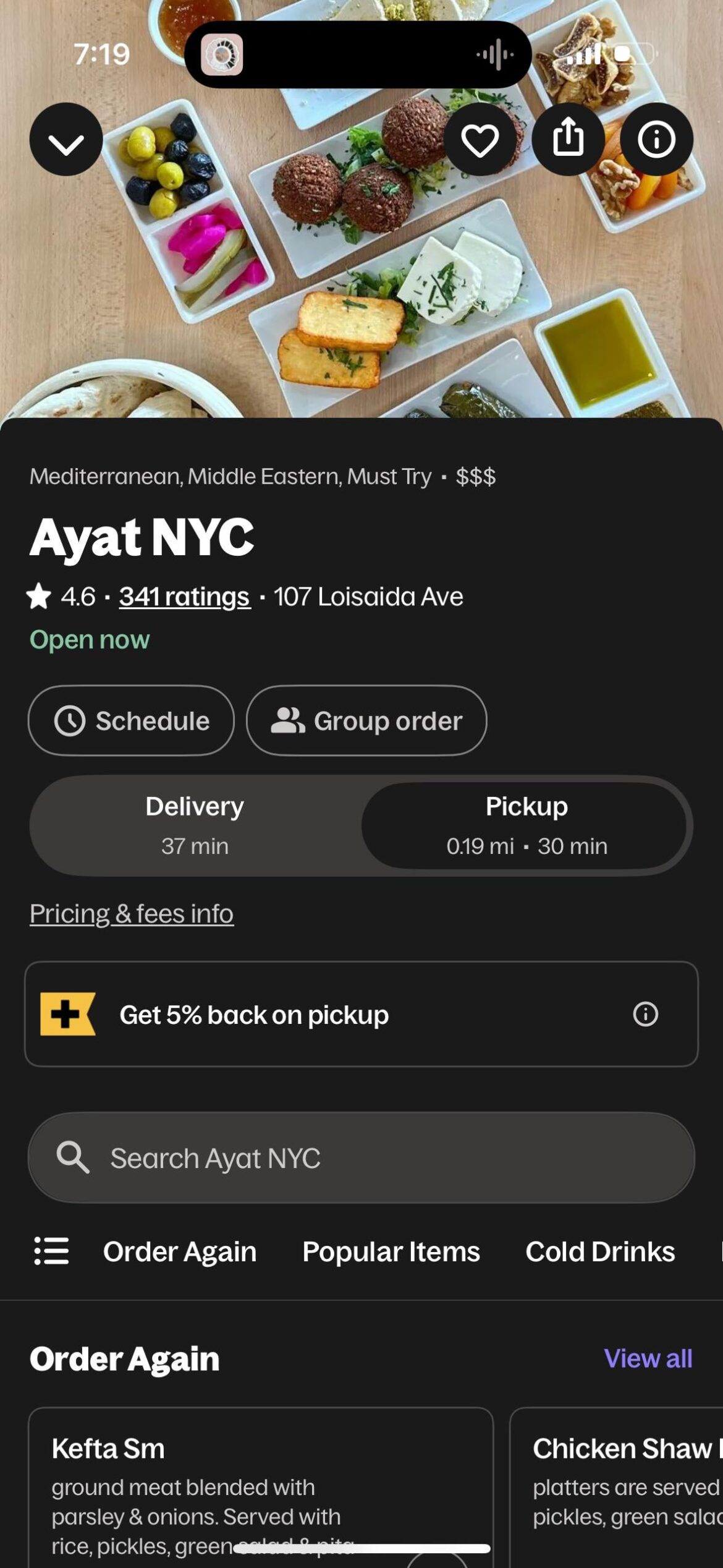Open restaurant info with the info icon
Viewport: 723px width, 1568px height.
click(x=656, y=139)
